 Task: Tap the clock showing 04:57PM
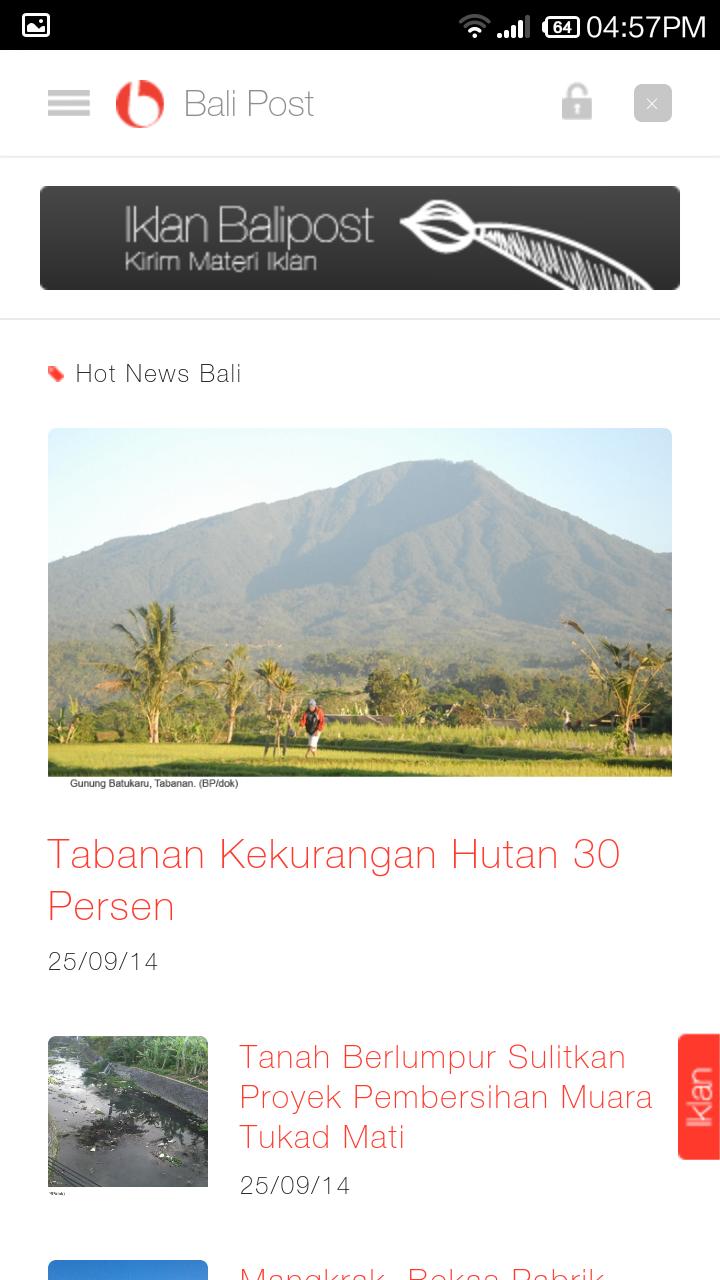coord(646,25)
